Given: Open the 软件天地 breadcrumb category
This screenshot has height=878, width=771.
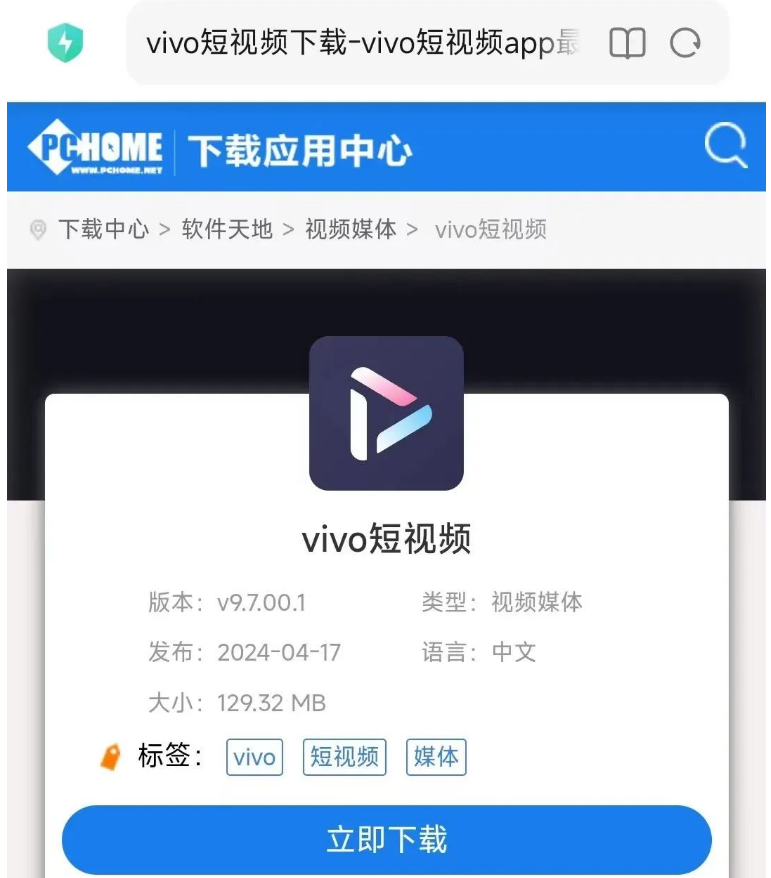Looking at the screenshot, I should 225,229.
